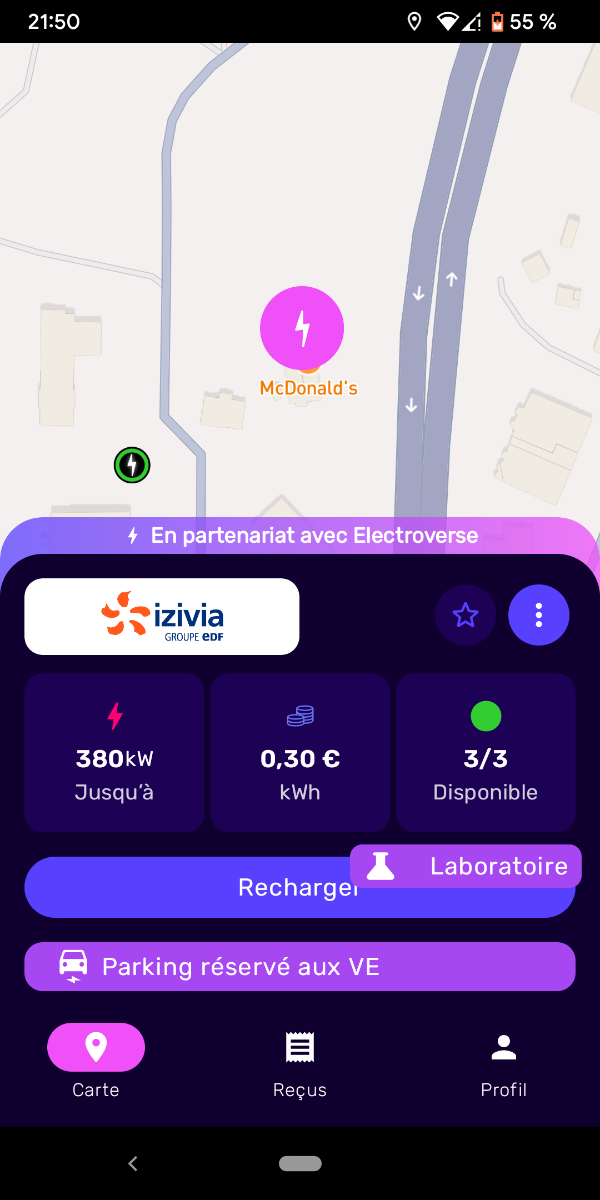This screenshot has height=1200, width=600.
Task: Go back with the system back arrow
Action: click(x=133, y=1163)
